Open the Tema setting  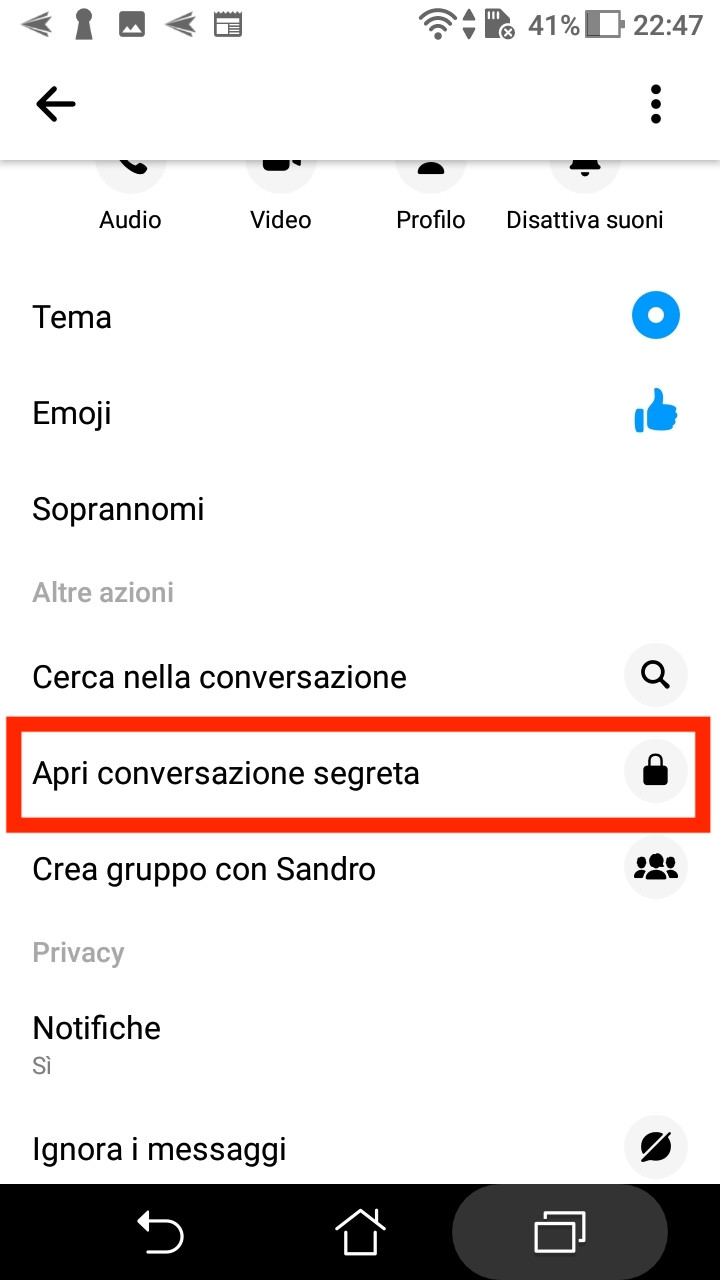coord(360,317)
